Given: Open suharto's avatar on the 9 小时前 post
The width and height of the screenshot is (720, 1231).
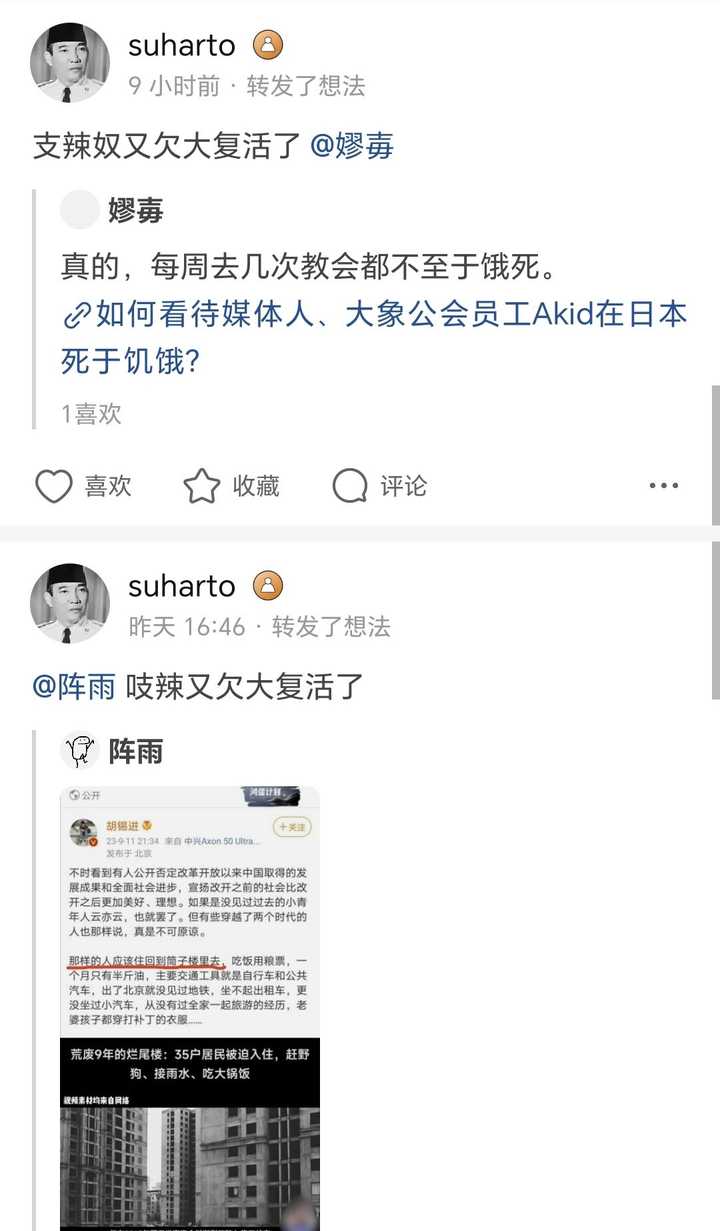Looking at the screenshot, I should (70, 62).
